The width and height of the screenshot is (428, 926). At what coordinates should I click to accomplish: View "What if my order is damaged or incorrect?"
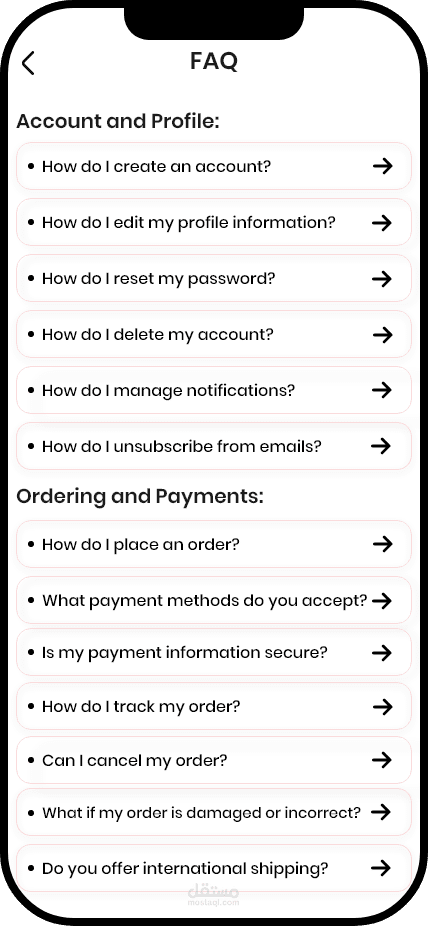pyautogui.click(x=214, y=813)
